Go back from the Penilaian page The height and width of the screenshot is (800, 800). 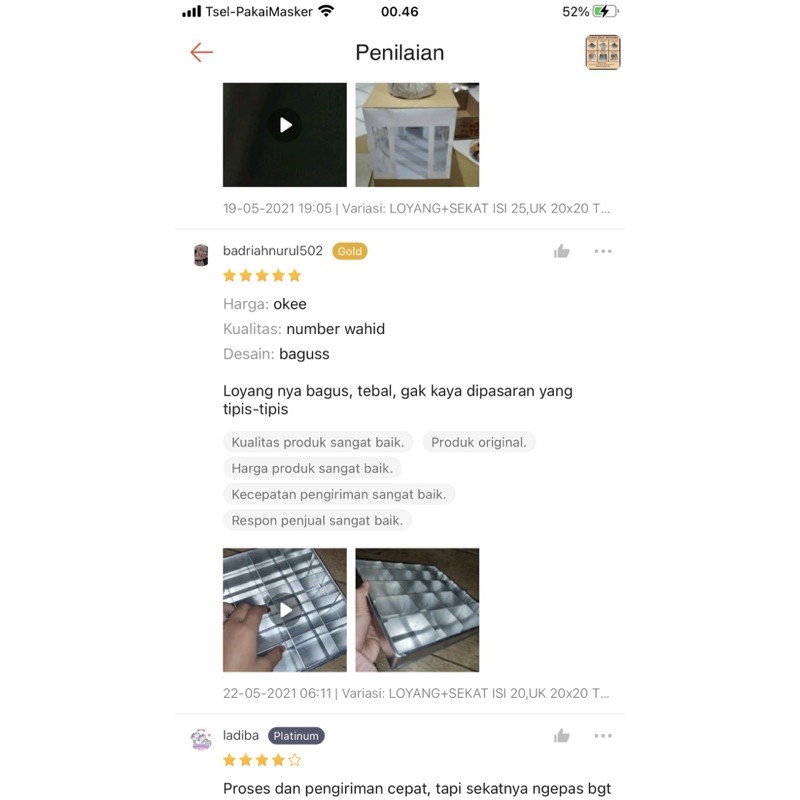(202, 53)
